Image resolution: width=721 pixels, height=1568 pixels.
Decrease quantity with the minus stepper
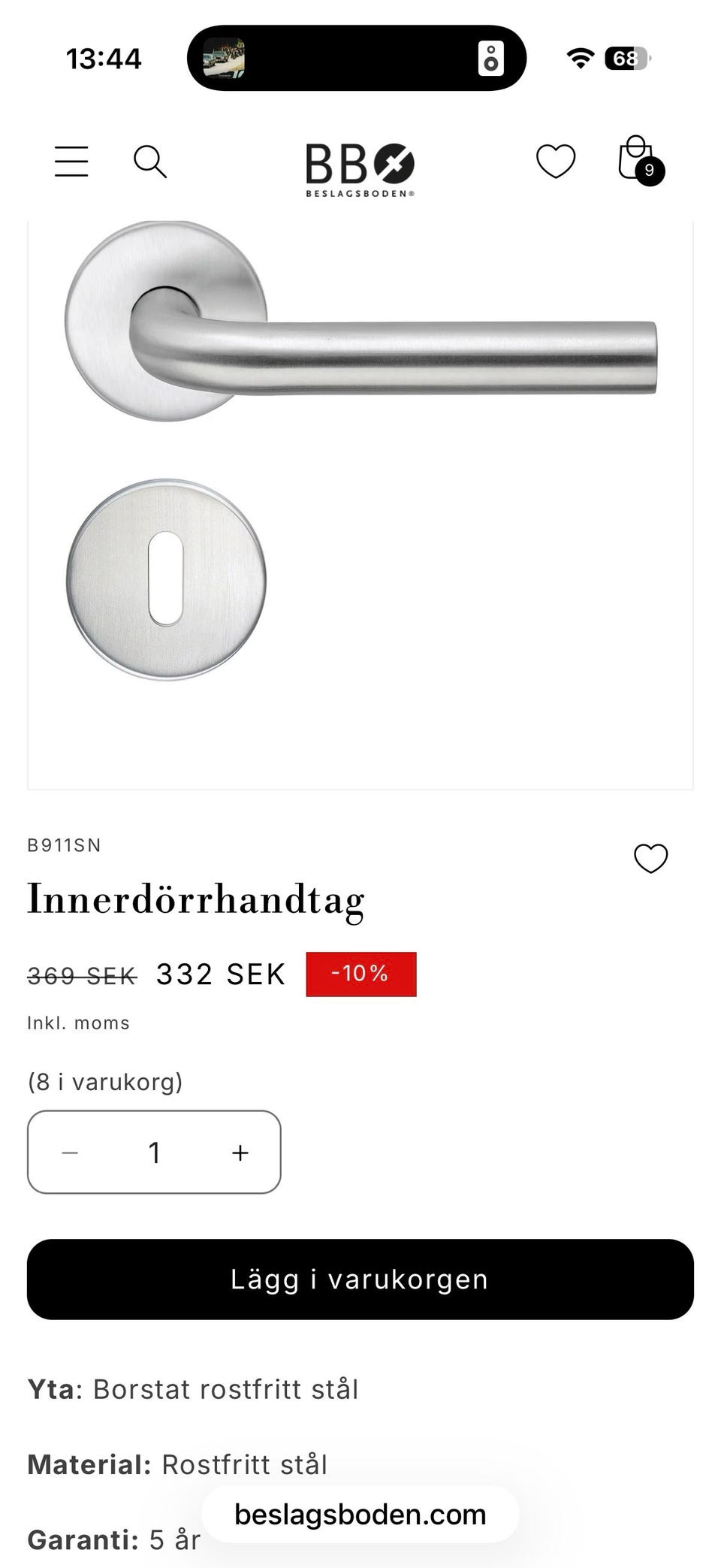tap(70, 1152)
